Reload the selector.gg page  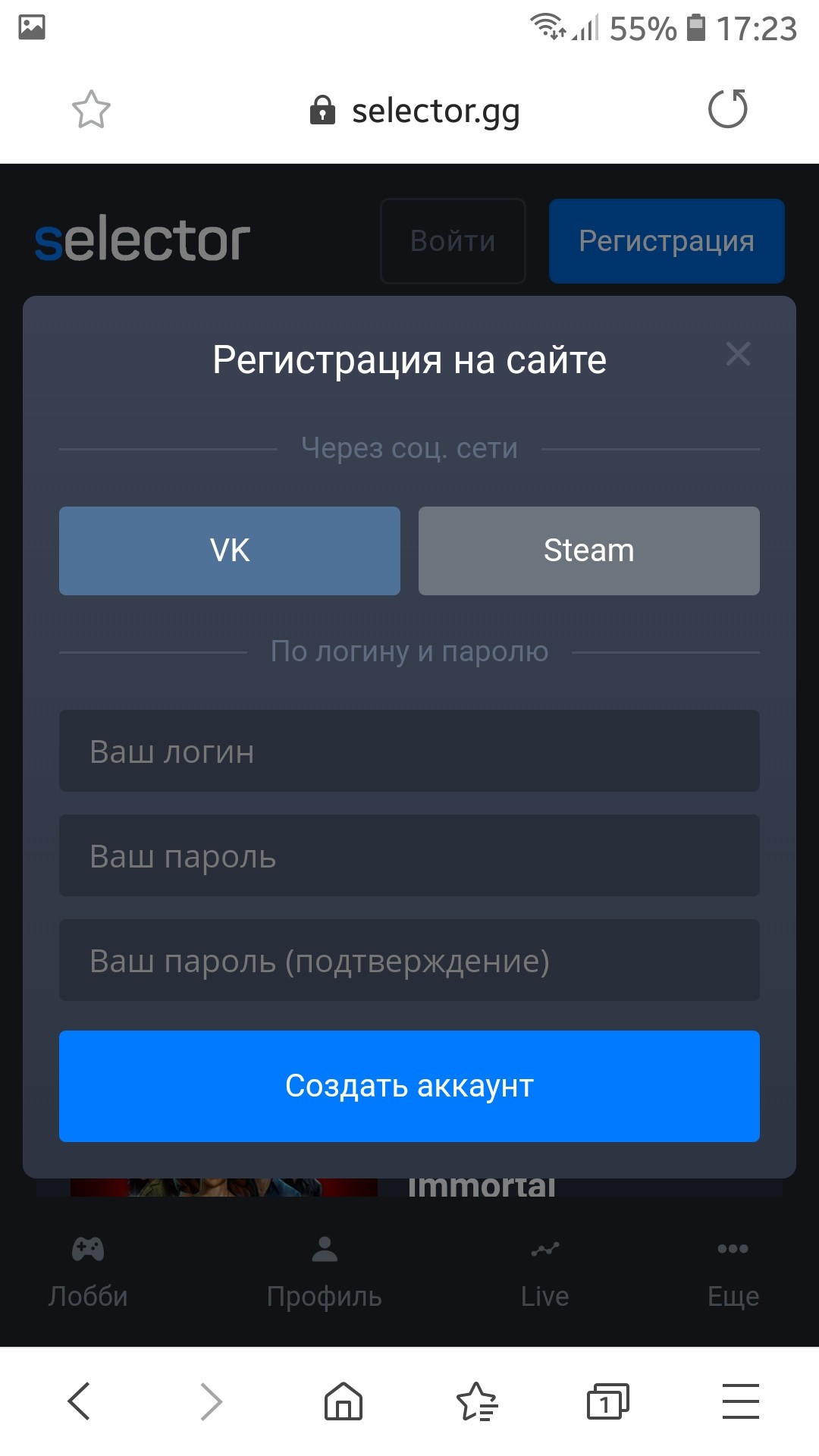(x=727, y=109)
